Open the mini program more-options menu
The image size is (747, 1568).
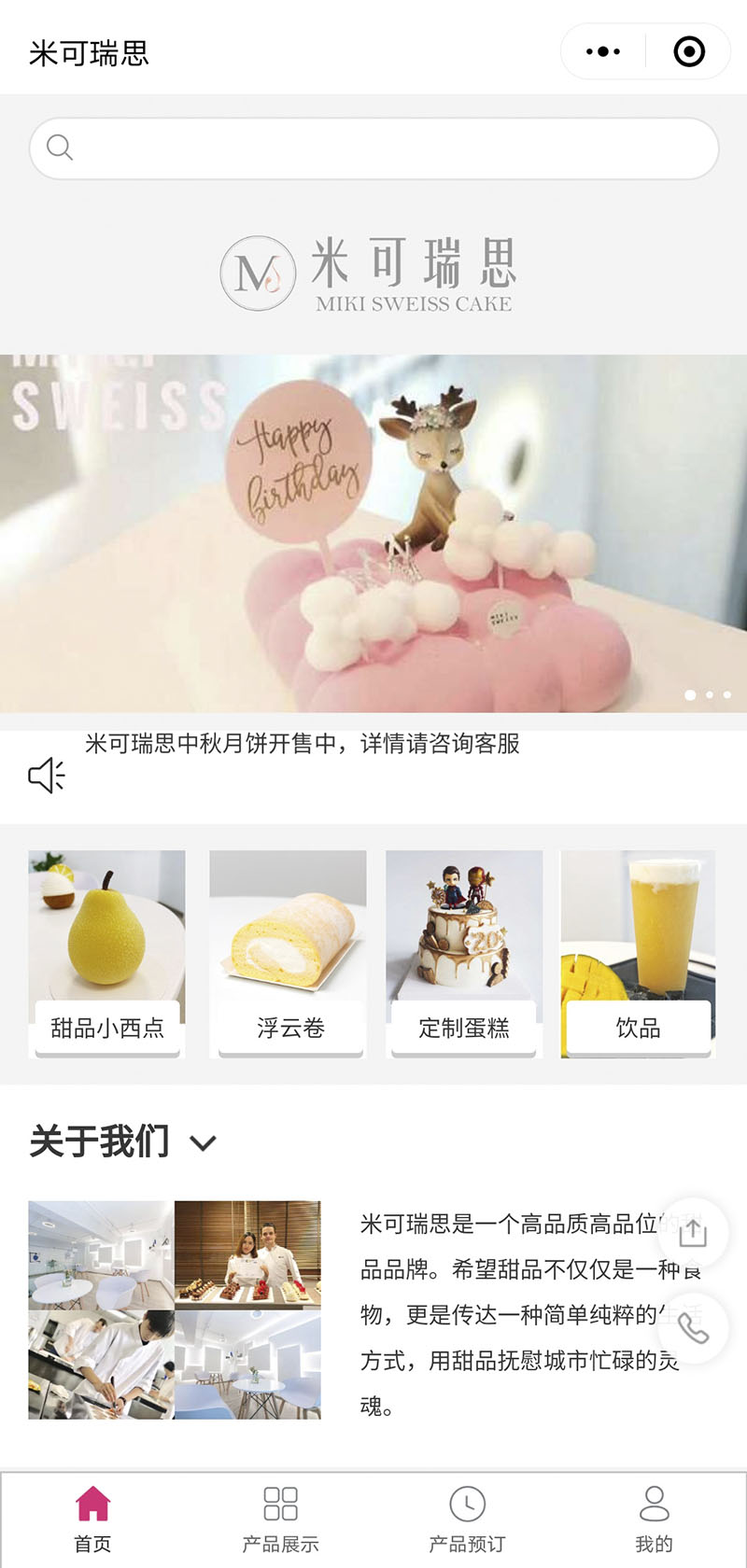(x=603, y=51)
